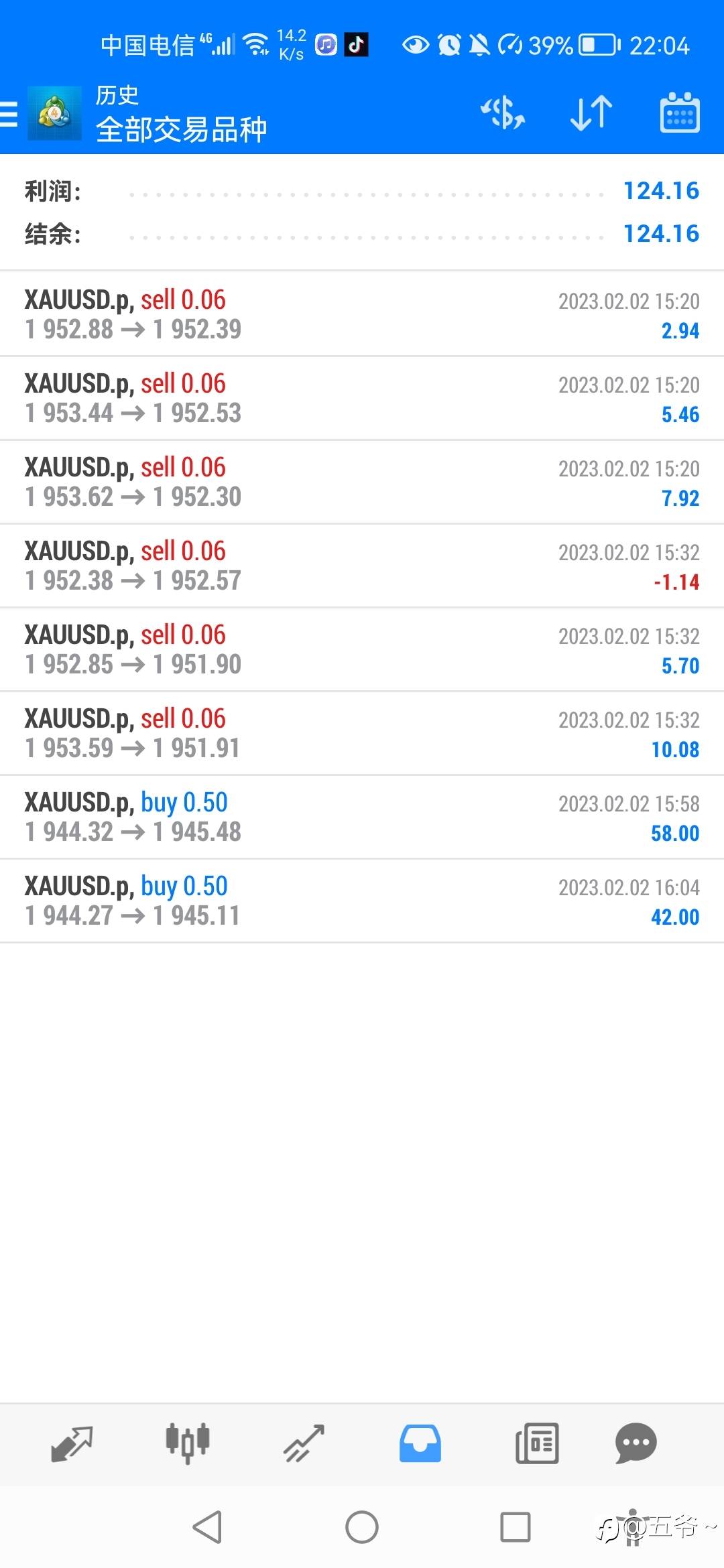Screen dimensions: 724x1568
Task: Open the buy trade with profit 42.00
Action: 362,900
